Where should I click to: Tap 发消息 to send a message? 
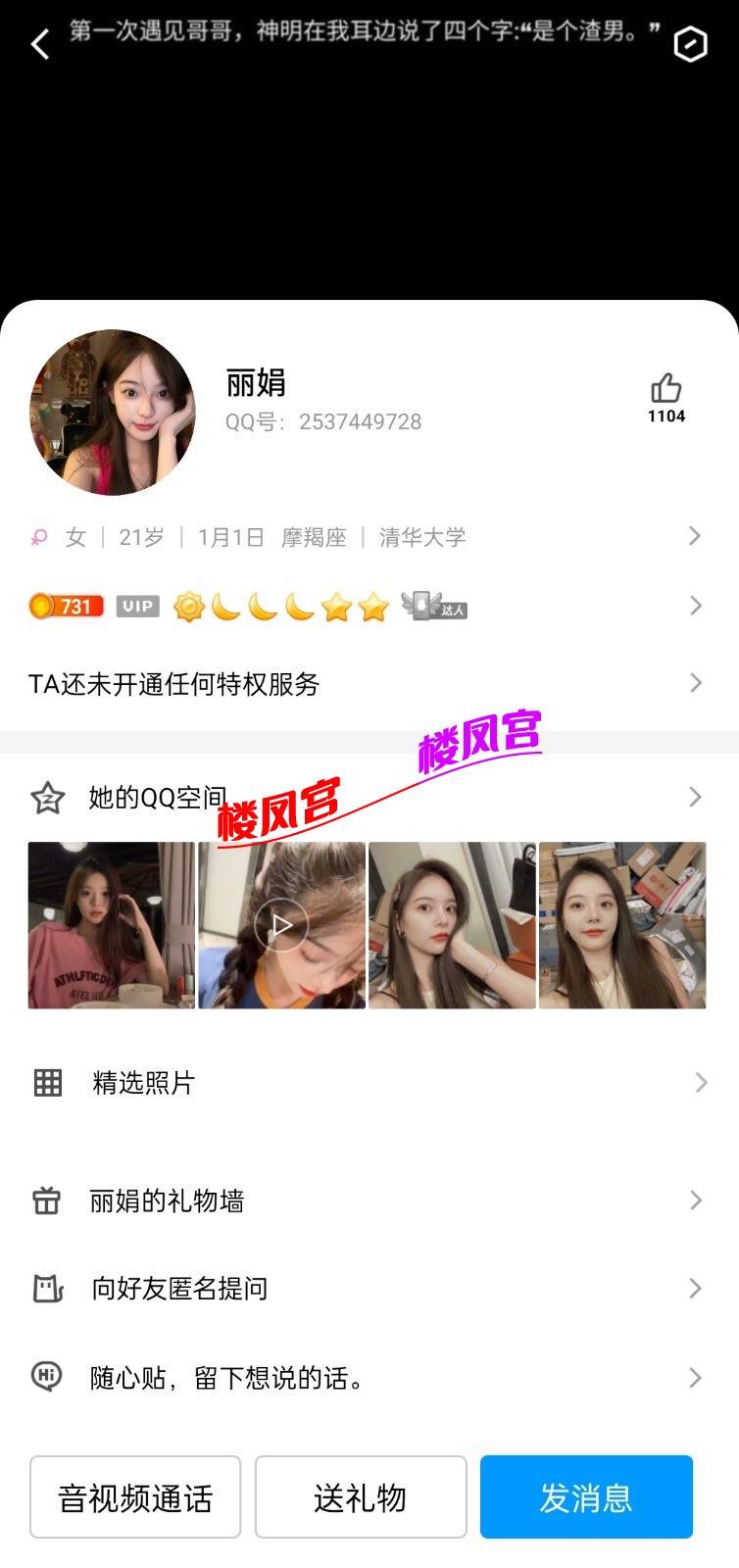(586, 1497)
